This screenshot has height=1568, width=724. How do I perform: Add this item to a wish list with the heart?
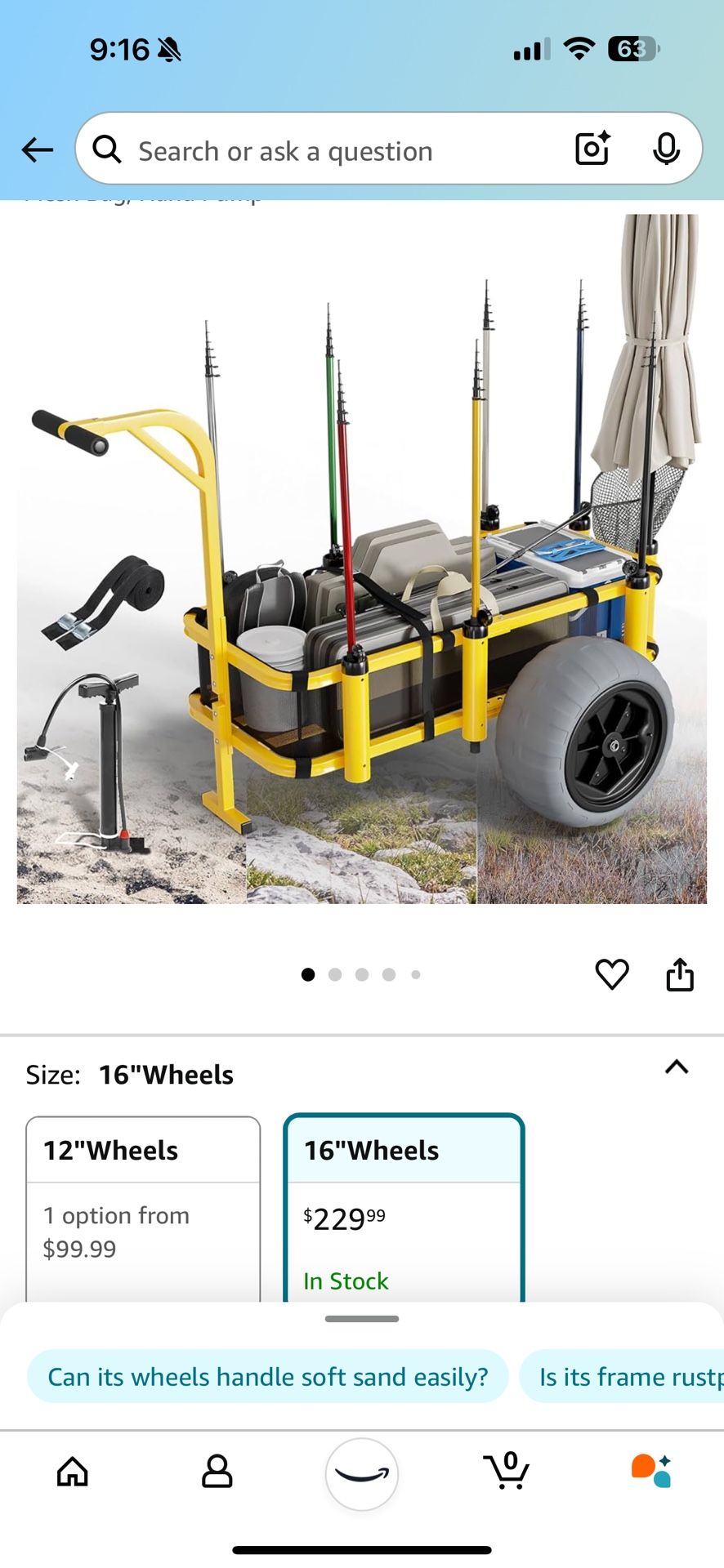(612, 974)
